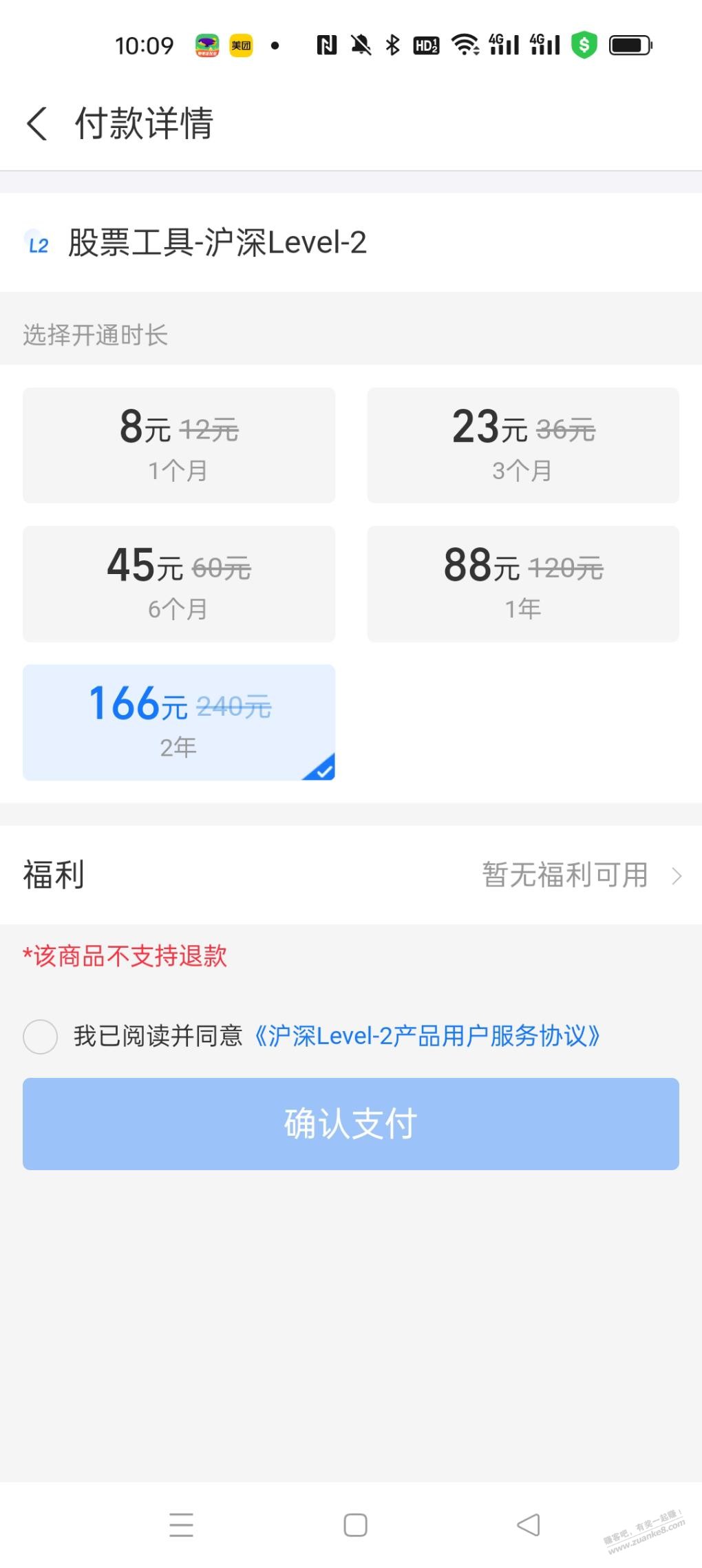Tap the 确认支付 button
702x1568 pixels.
coord(351,1124)
